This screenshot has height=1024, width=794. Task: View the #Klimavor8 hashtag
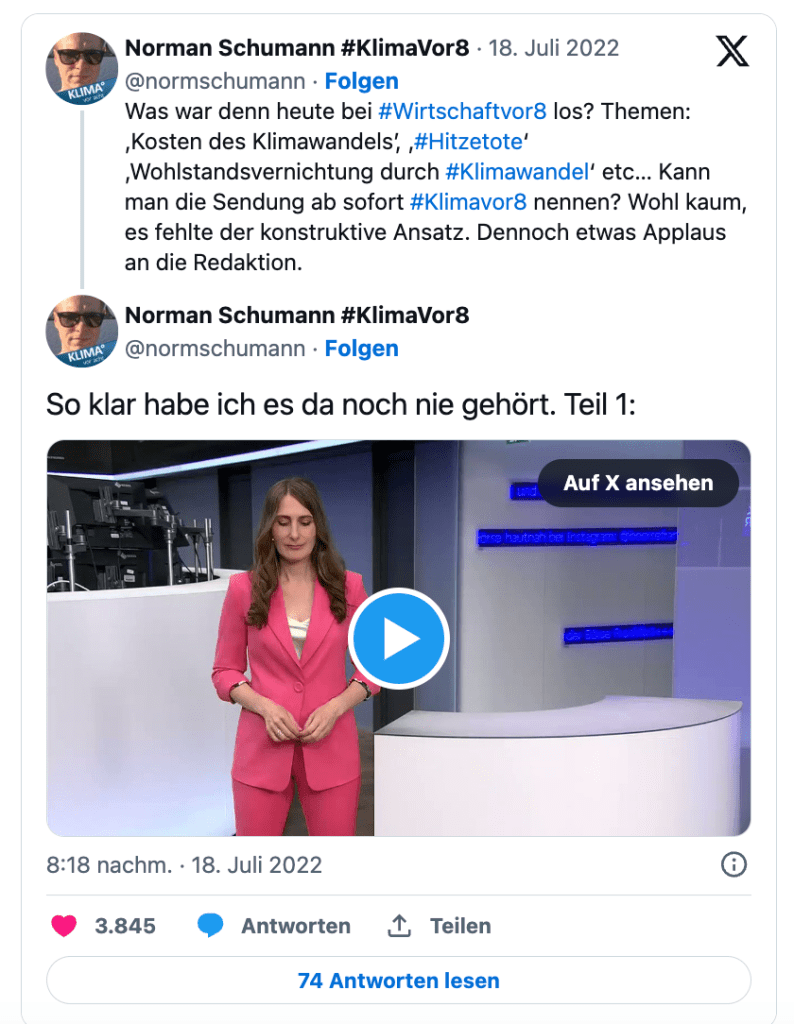[468, 201]
